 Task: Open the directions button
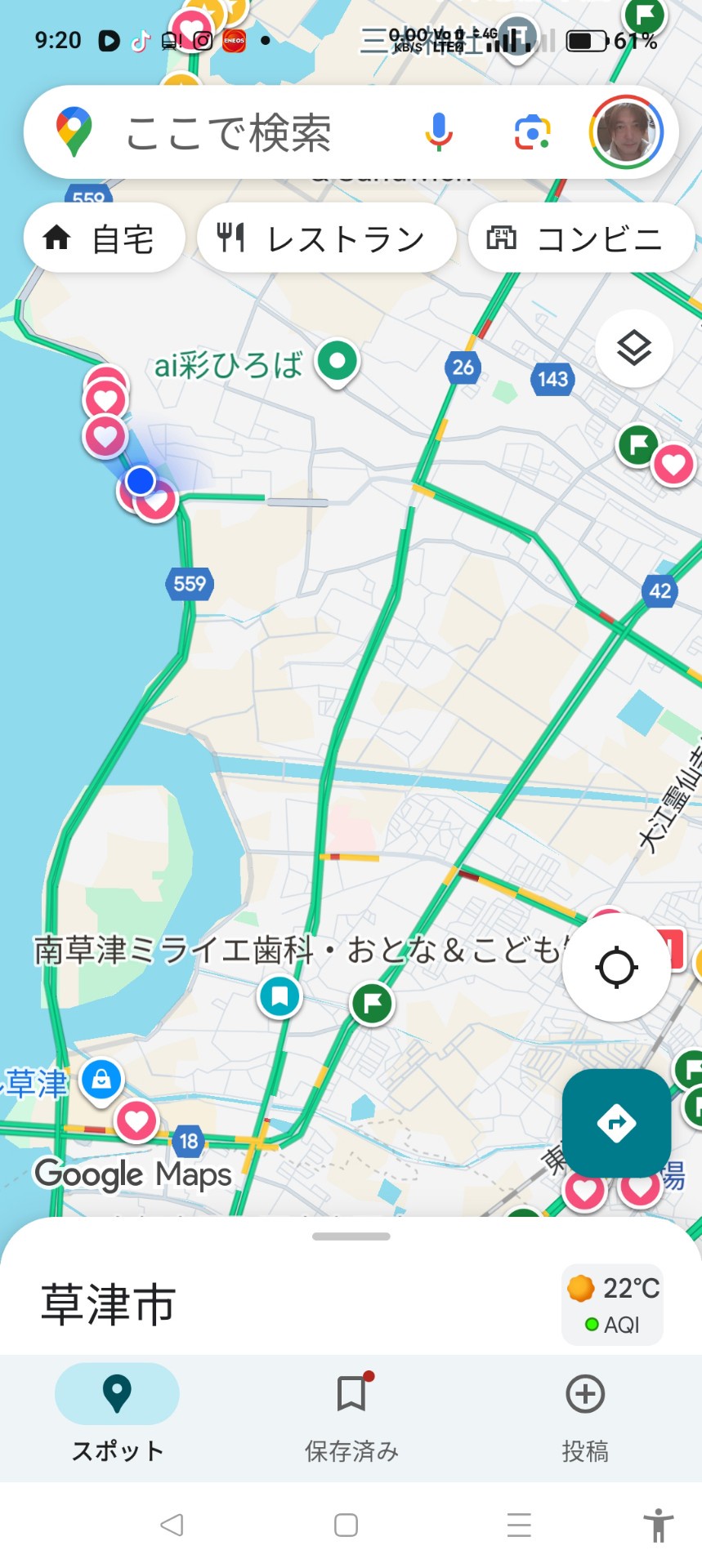(x=616, y=1123)
